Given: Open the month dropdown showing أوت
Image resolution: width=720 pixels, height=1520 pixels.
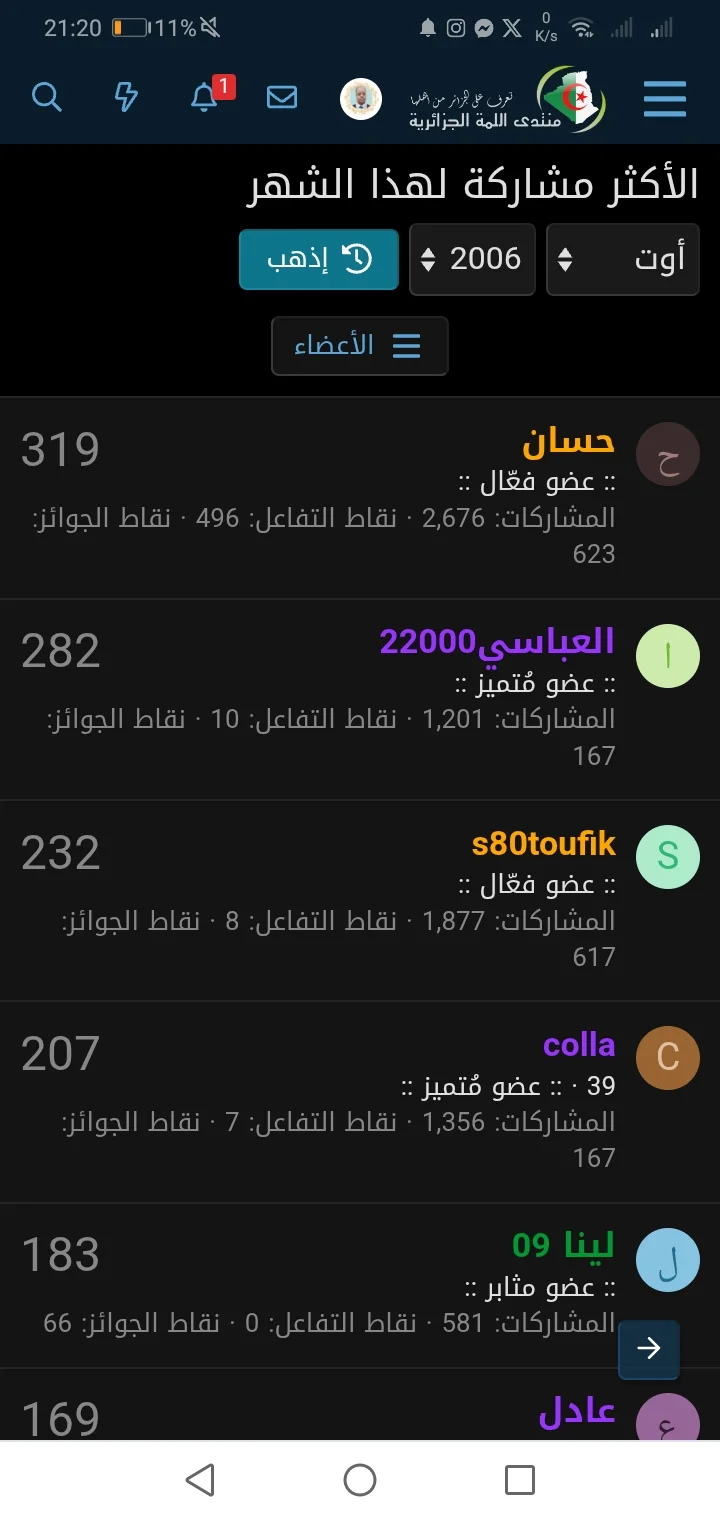Looking at the screenshot, I should coord(622,259).
